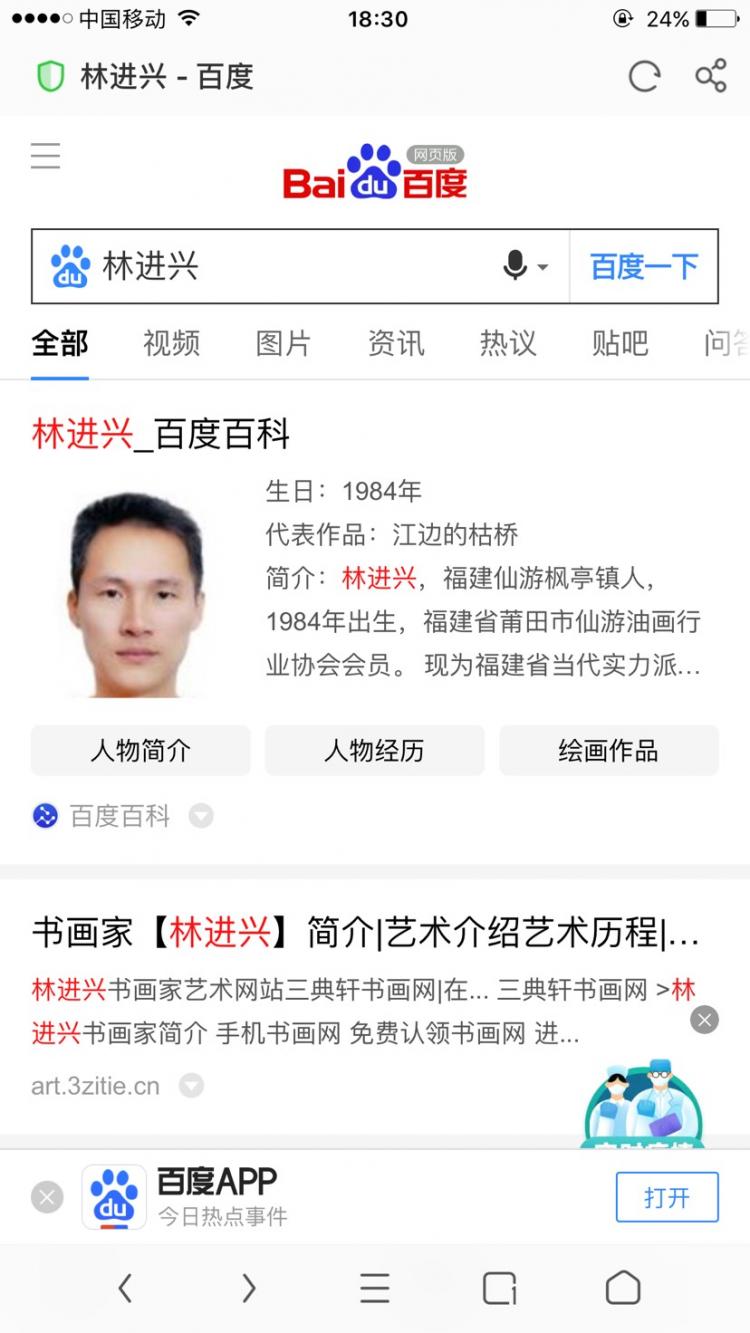Expand the dropdown next to art.3zitie.cn
750x1333 pixels.
[191, 1086]
